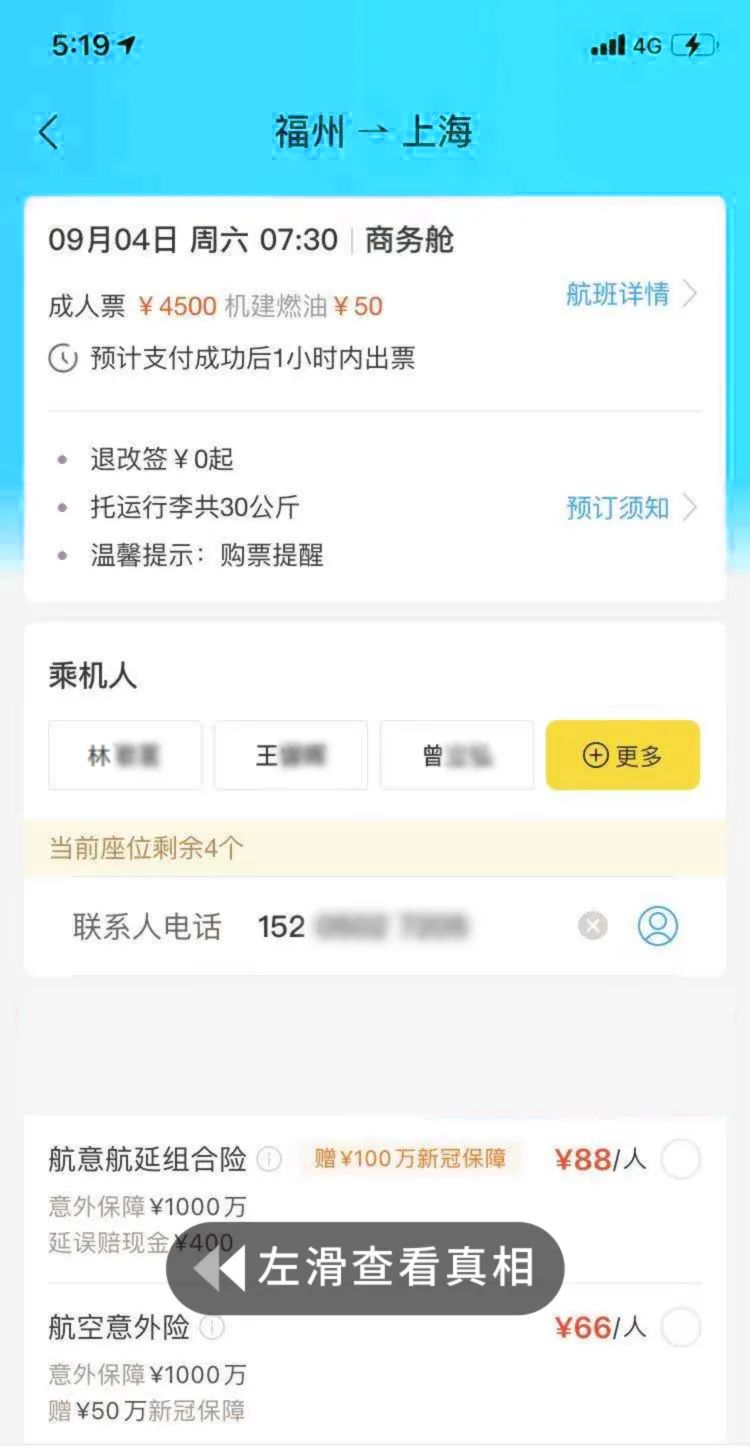Open 航班详情 flight details
Viewport: 750px width, 1449px height.
(631, 294)
